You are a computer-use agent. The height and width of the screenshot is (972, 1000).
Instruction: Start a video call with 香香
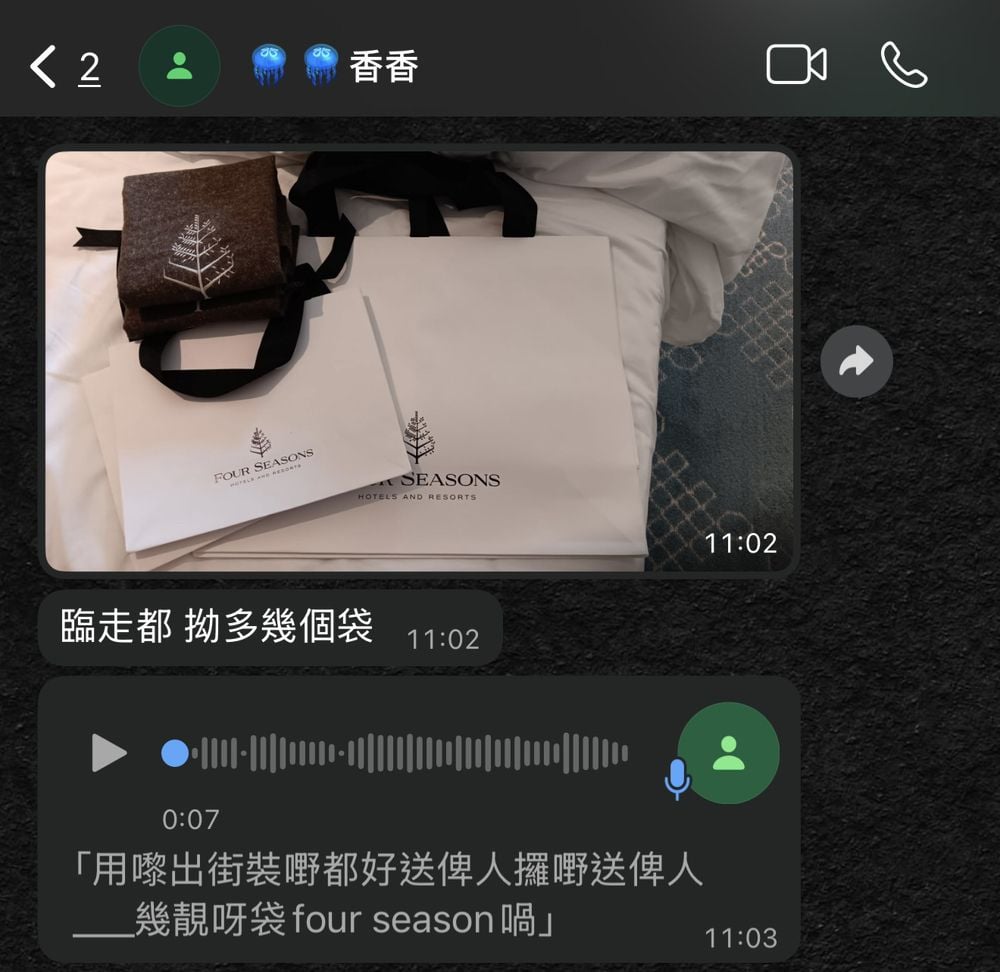click(x=796, y=66)
